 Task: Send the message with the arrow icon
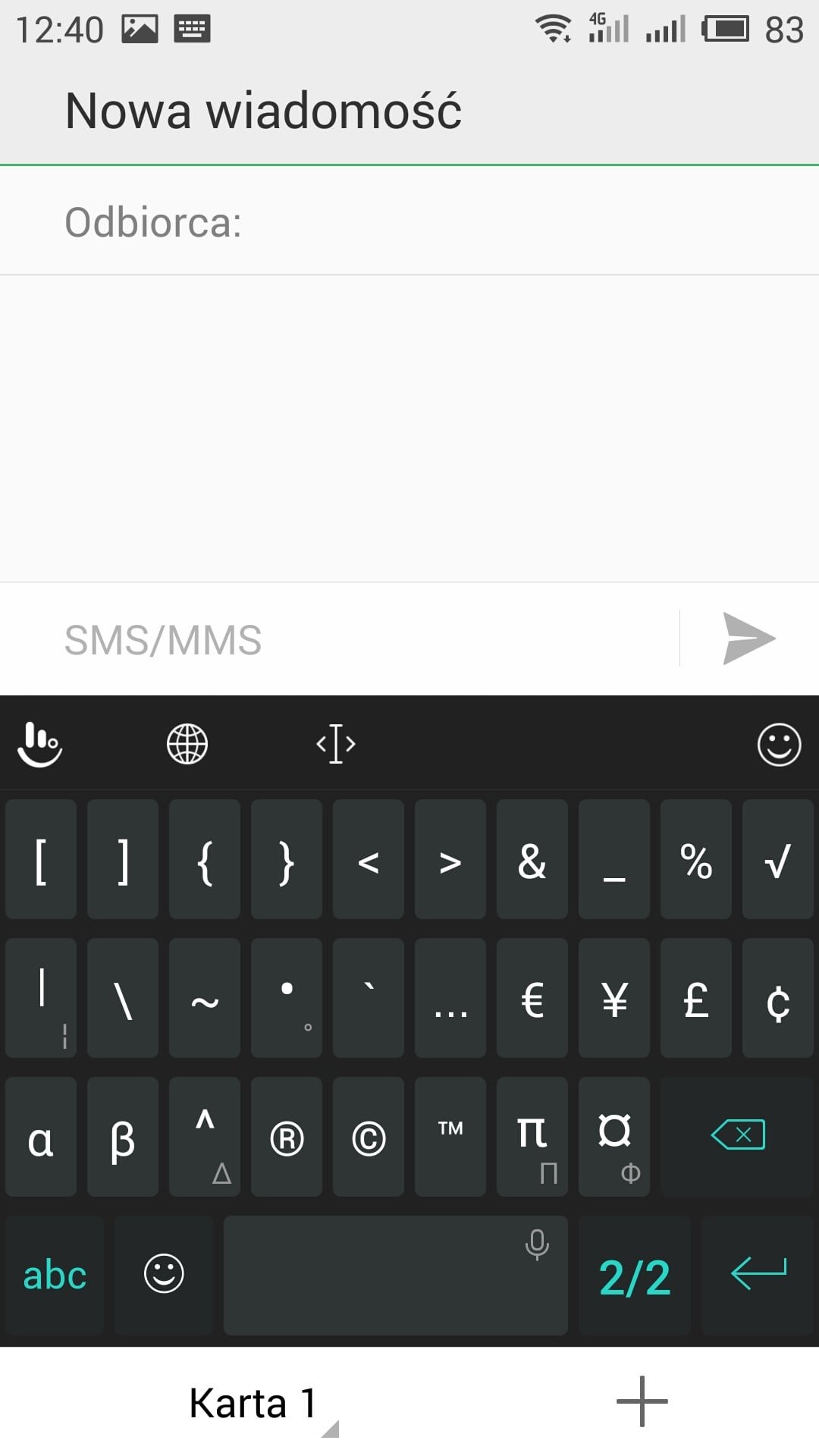click(748, 639)
